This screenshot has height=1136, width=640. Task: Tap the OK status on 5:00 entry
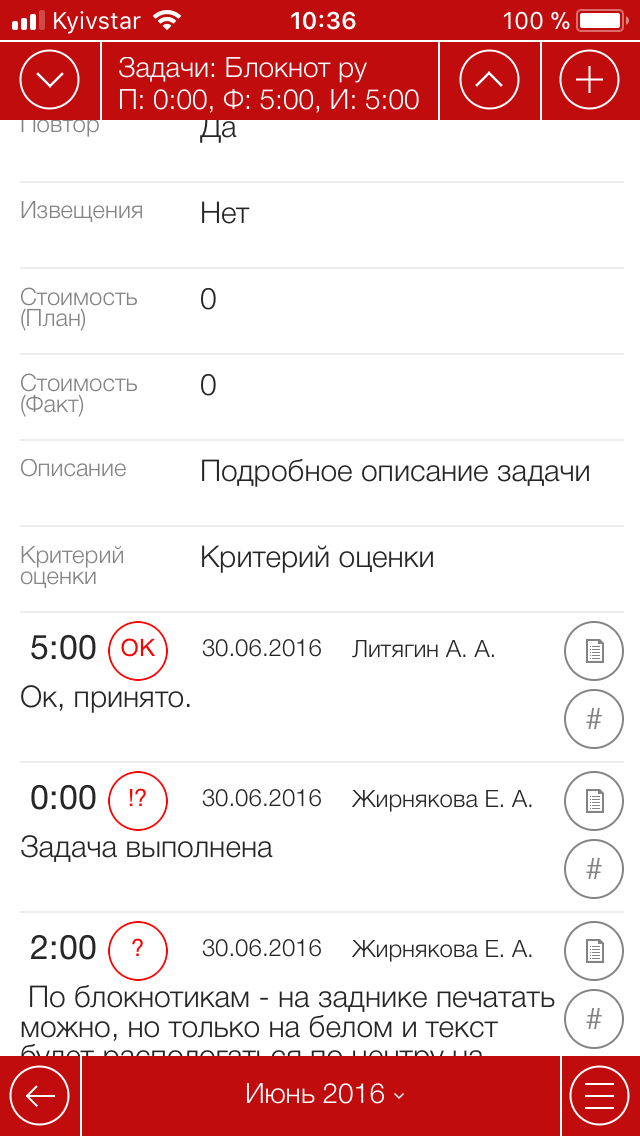click(138, 649)
